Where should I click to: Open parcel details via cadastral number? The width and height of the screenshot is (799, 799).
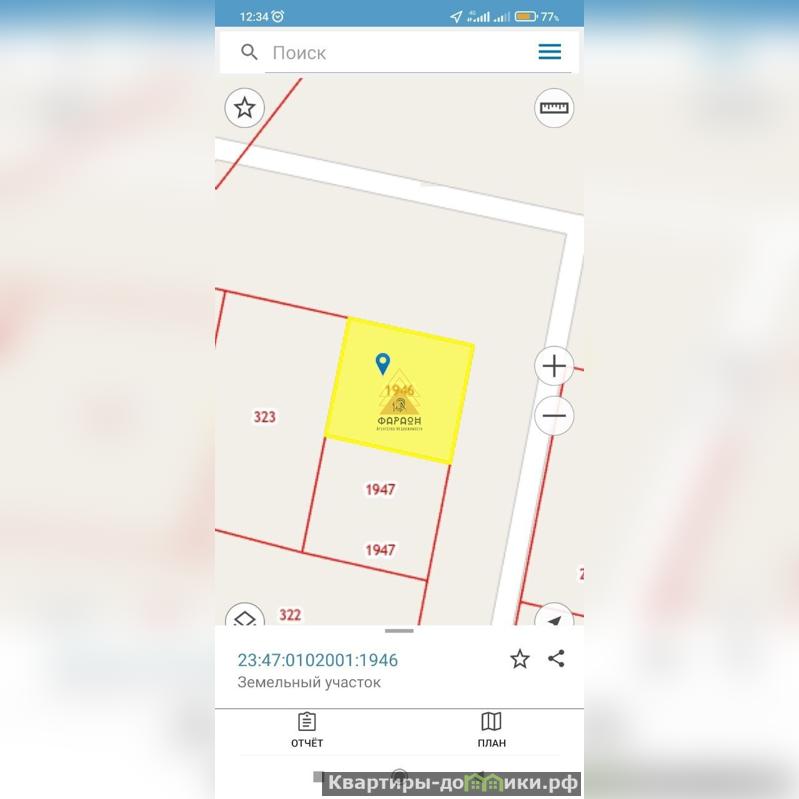[318, 660]
